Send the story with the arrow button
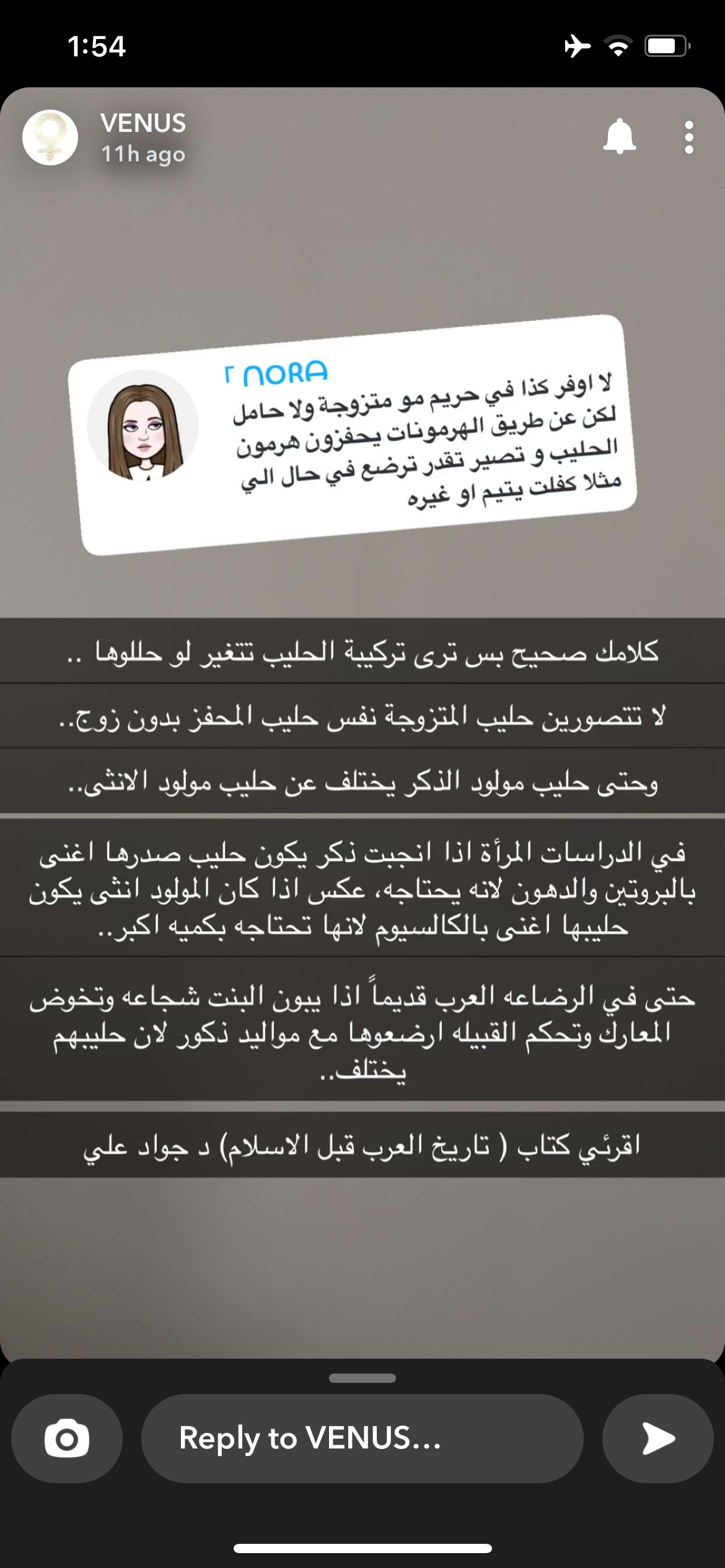 (657, 1438)
